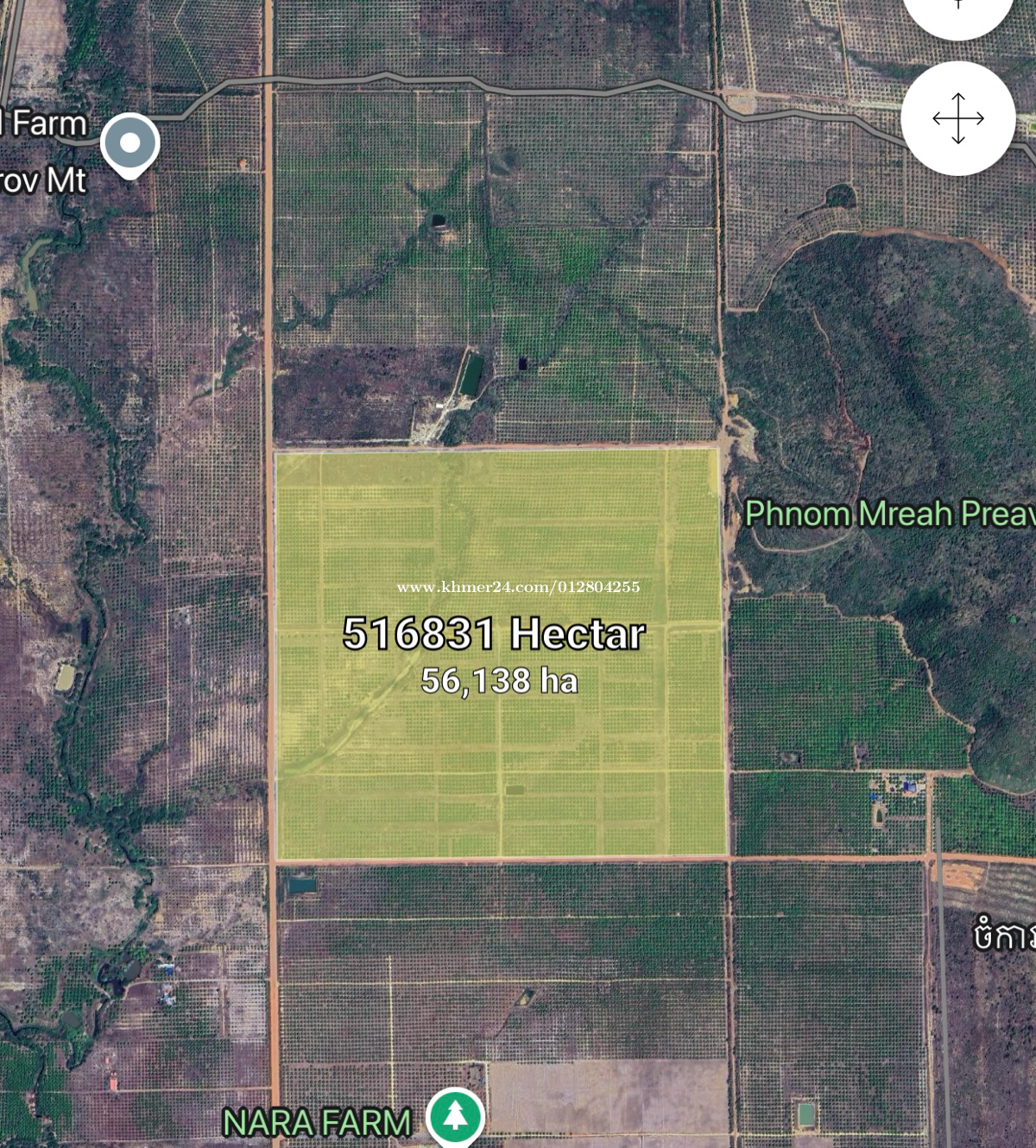The width and height of the screenshot is (1036, 1148).
Task: Select the grey location pin beside Farm label
Action: [x=130, y=144]
